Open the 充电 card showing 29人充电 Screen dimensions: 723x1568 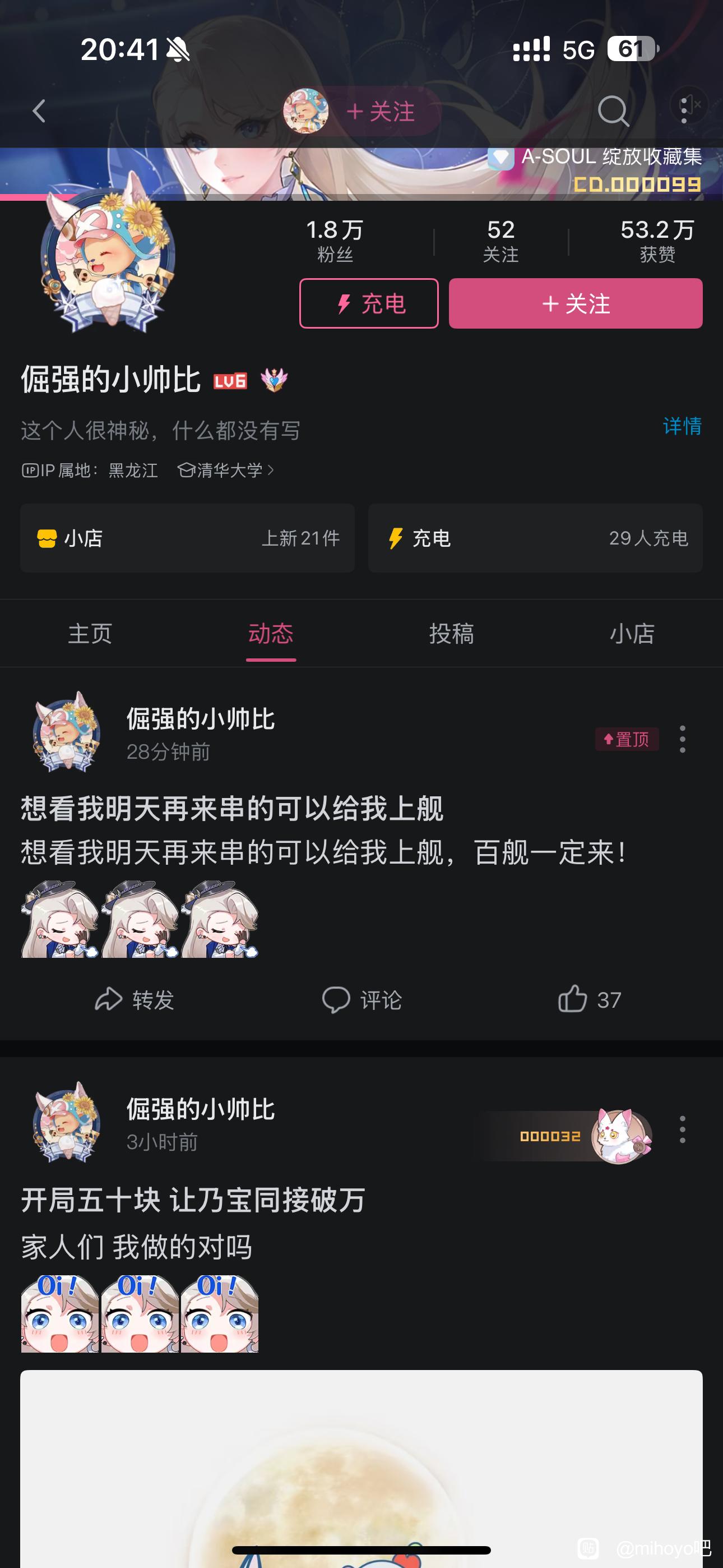click(535, 538)
